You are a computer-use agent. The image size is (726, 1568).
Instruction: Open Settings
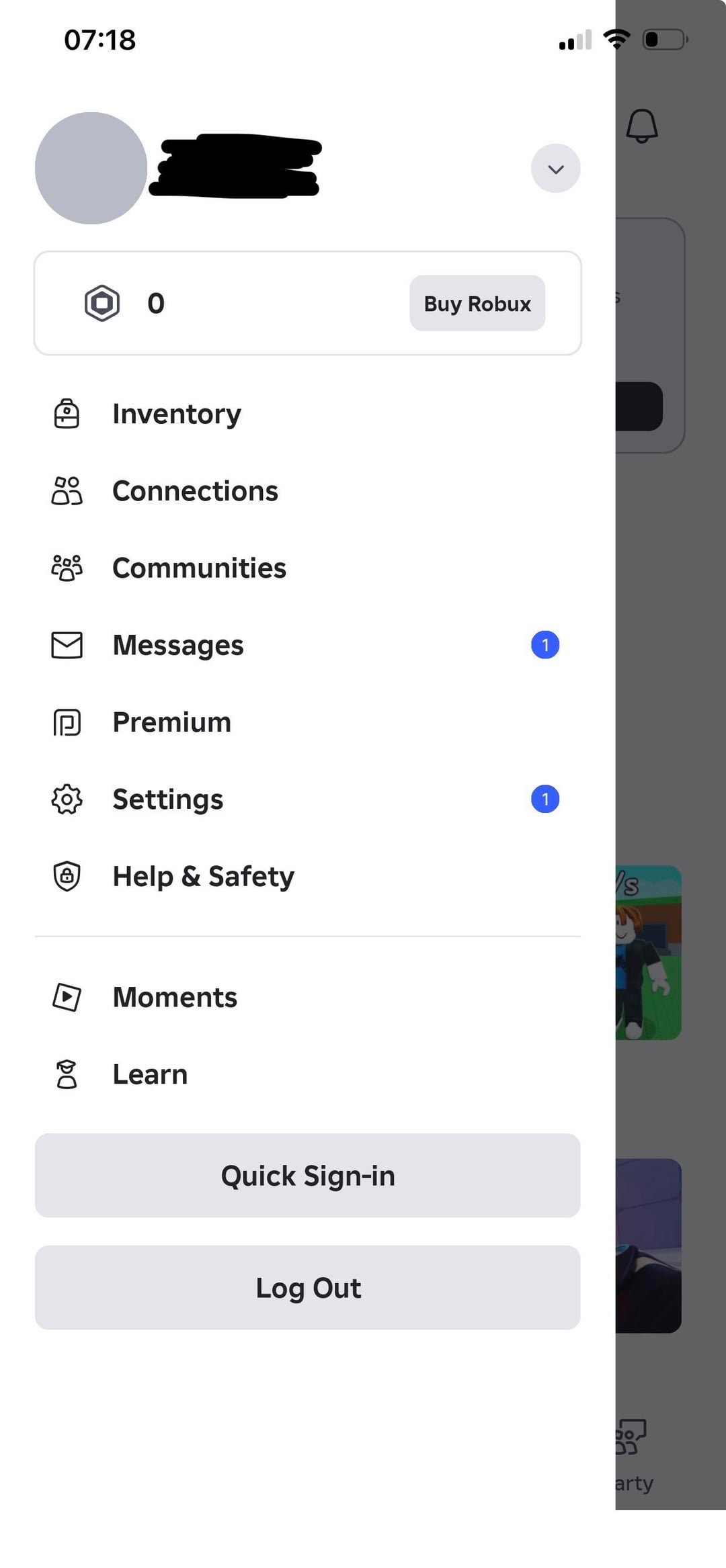167,799
